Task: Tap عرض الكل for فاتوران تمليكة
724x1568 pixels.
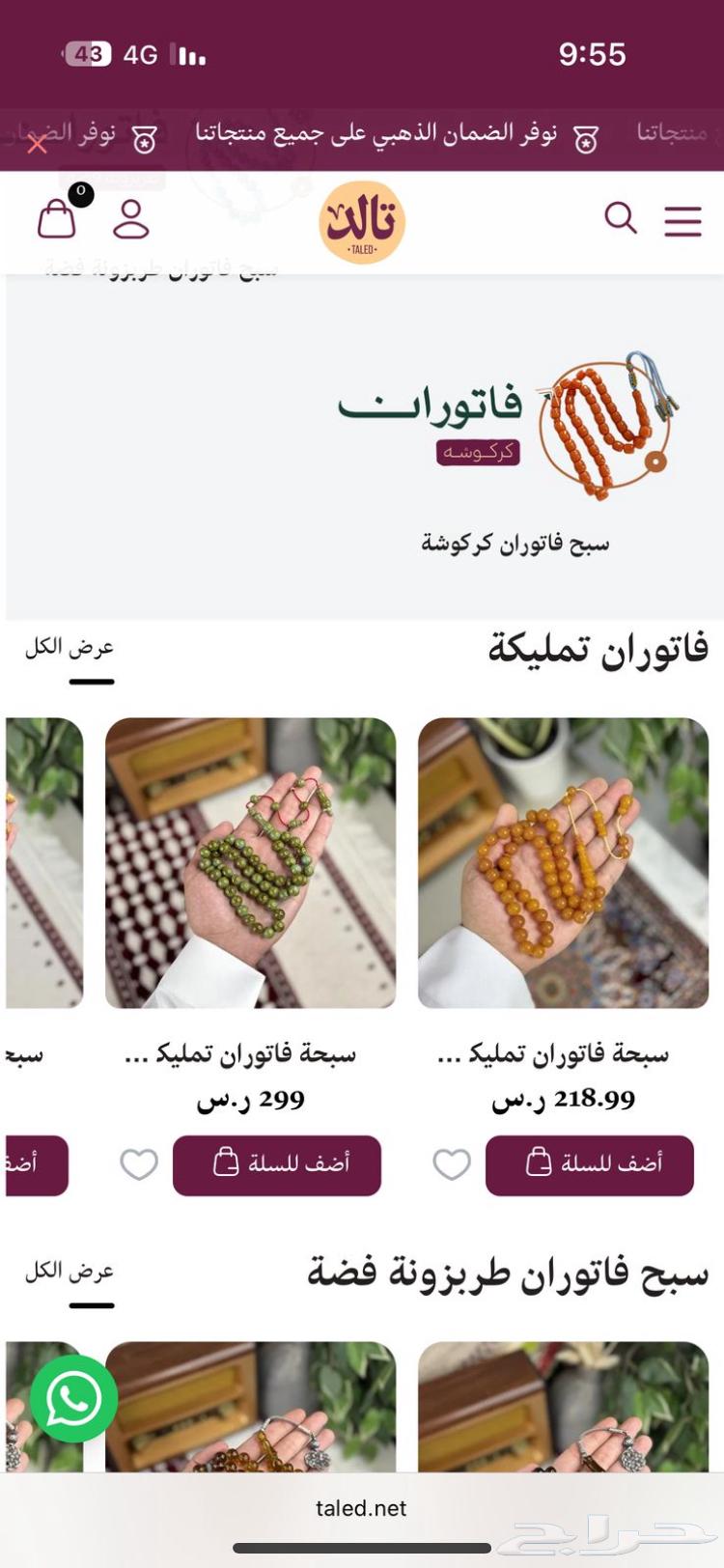Action: click(x=70, y=648)
